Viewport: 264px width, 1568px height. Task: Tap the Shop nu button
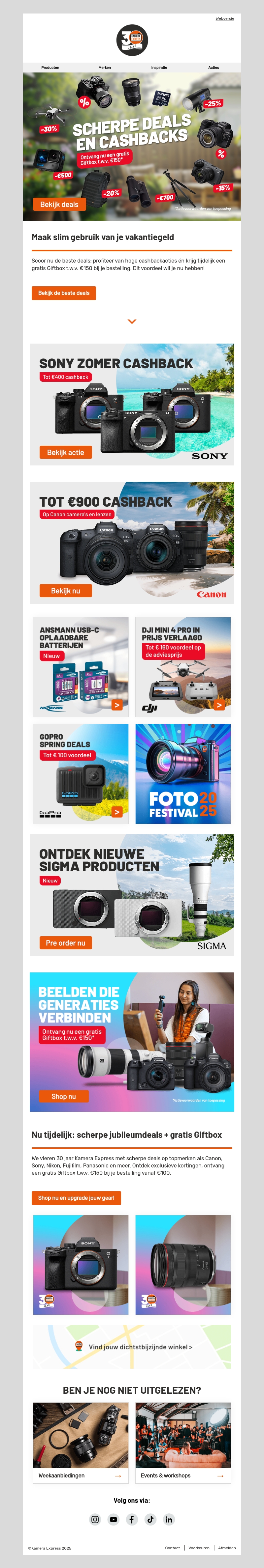(63, 1096)
